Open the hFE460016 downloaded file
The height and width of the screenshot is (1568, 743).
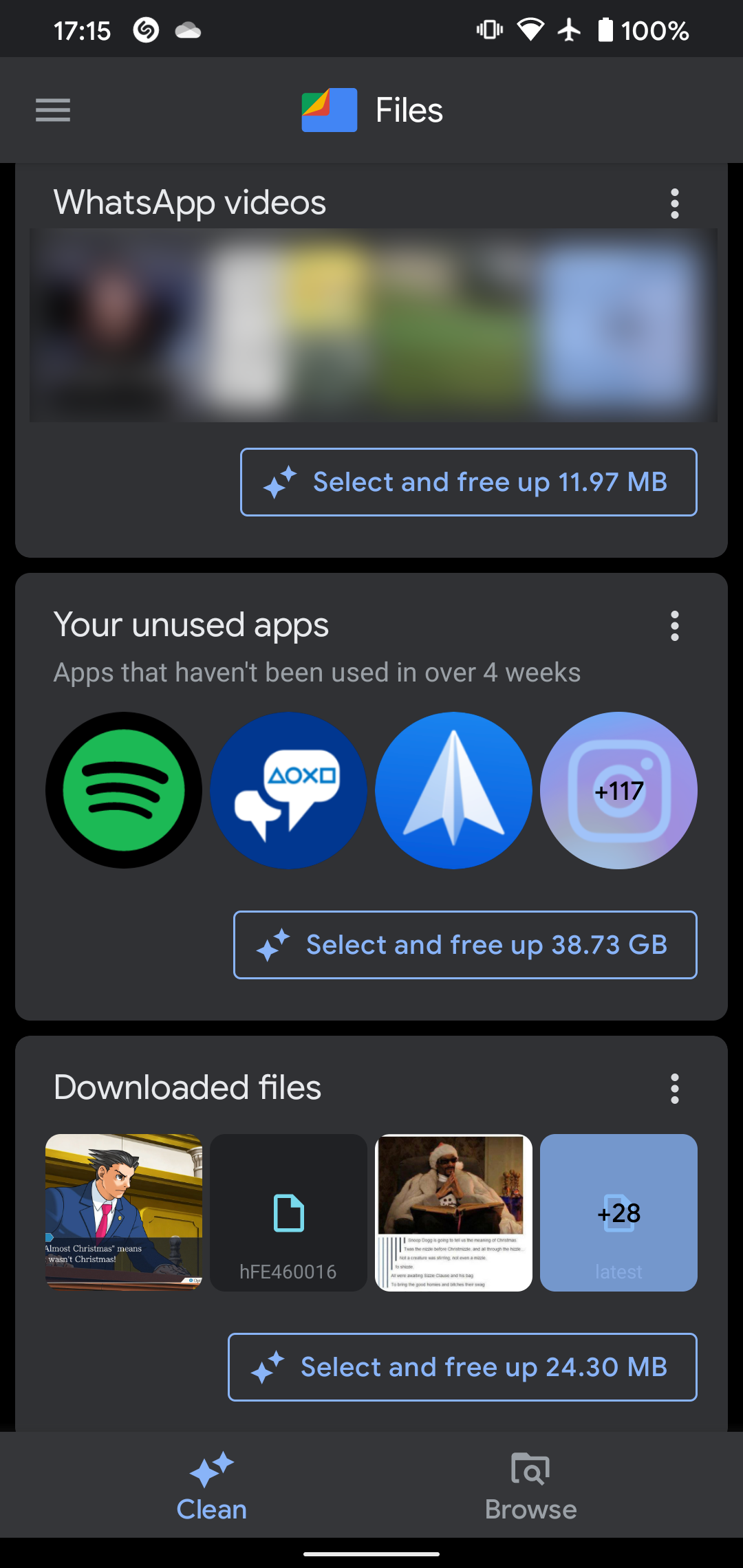[289, 1212]
